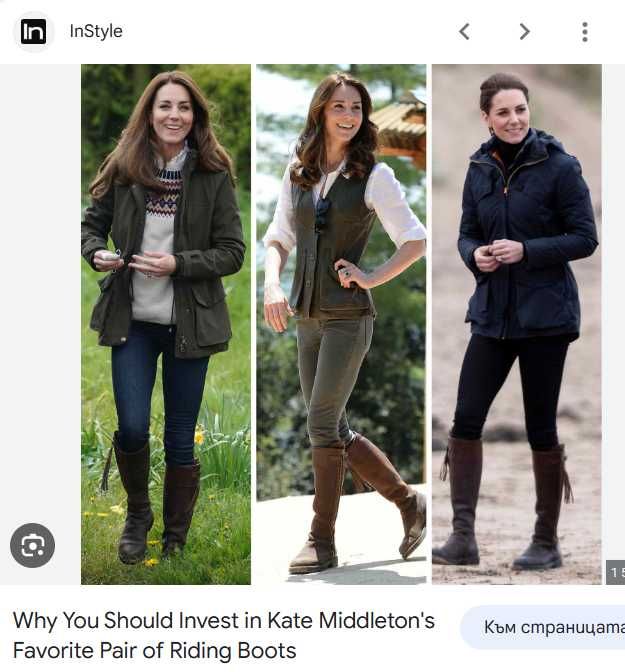The image size is (625, 672).
Task: Open the InStyle source
Action: [95, 31]
